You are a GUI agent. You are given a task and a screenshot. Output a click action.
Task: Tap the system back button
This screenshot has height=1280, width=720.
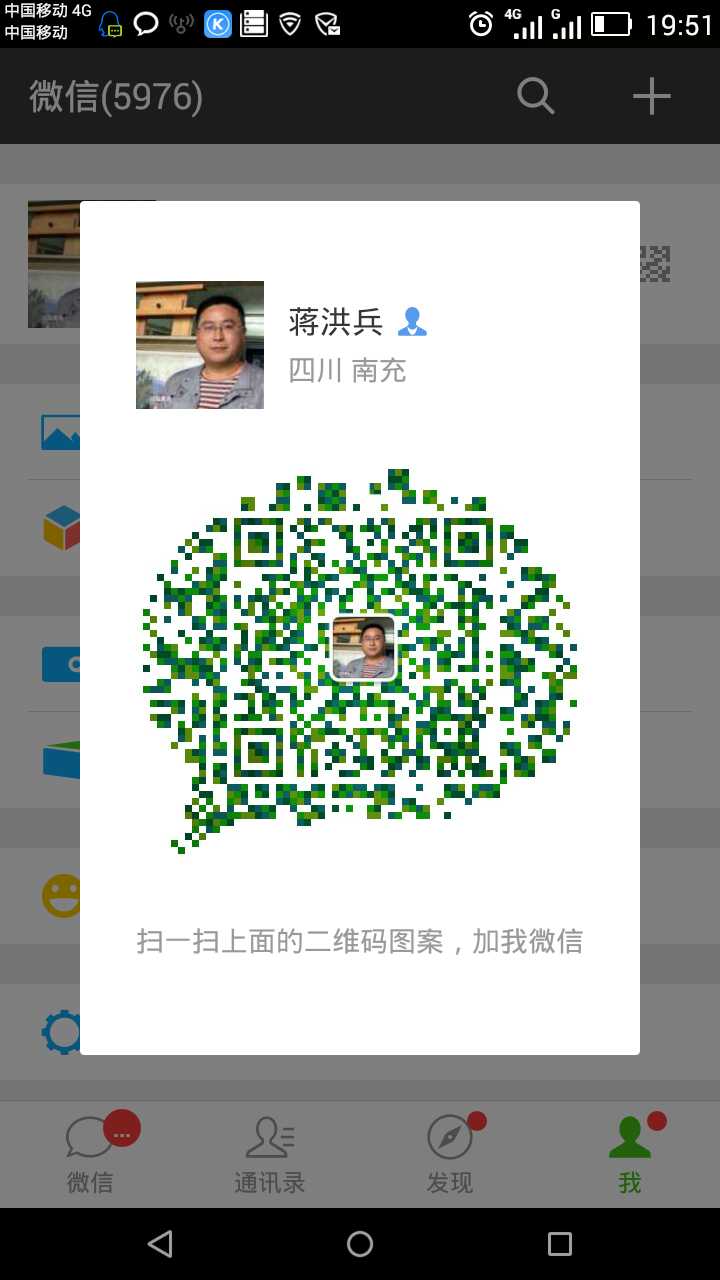(x=160, y=1243)
